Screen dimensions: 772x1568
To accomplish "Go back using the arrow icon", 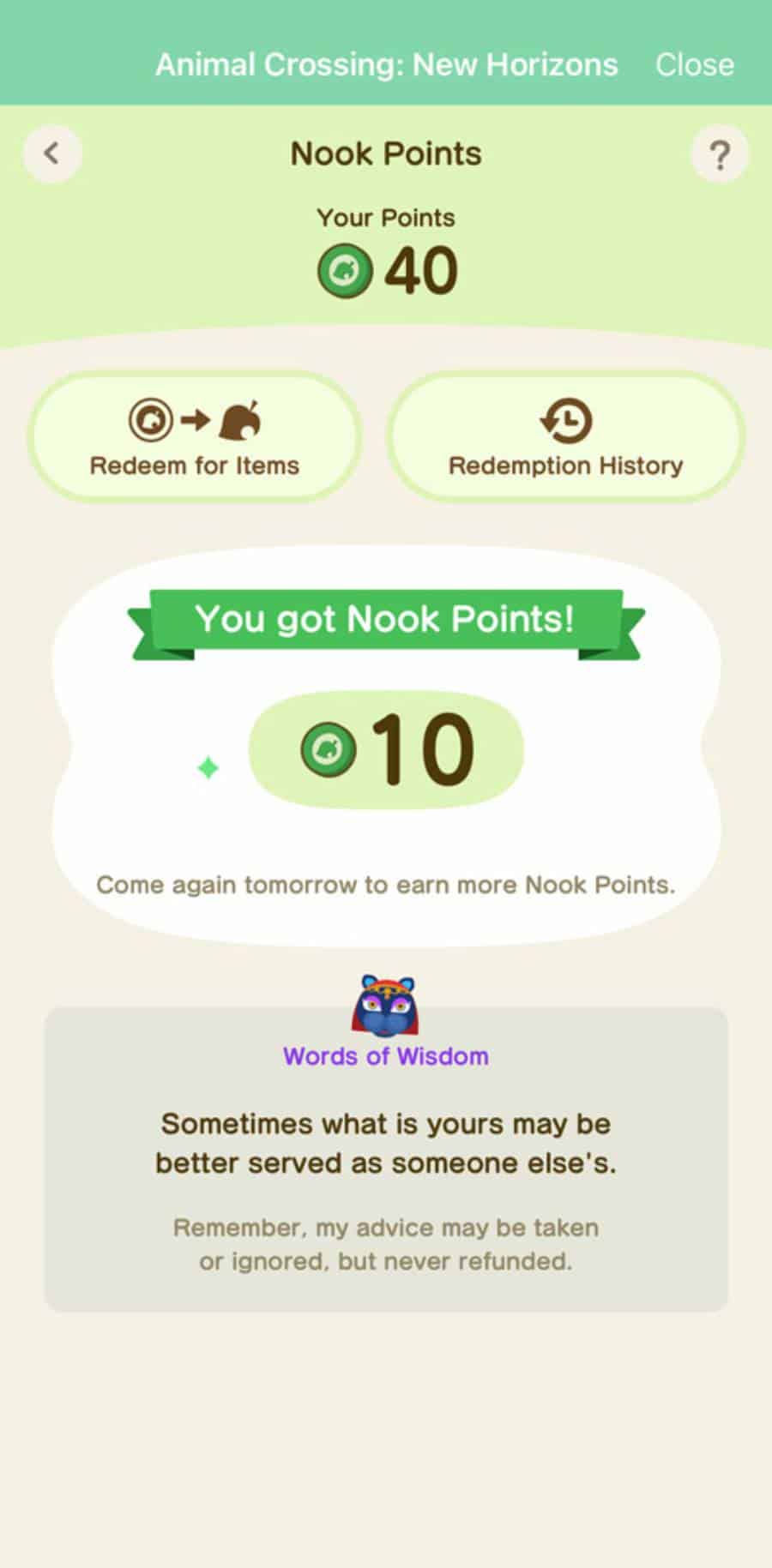I will (52, 154).
